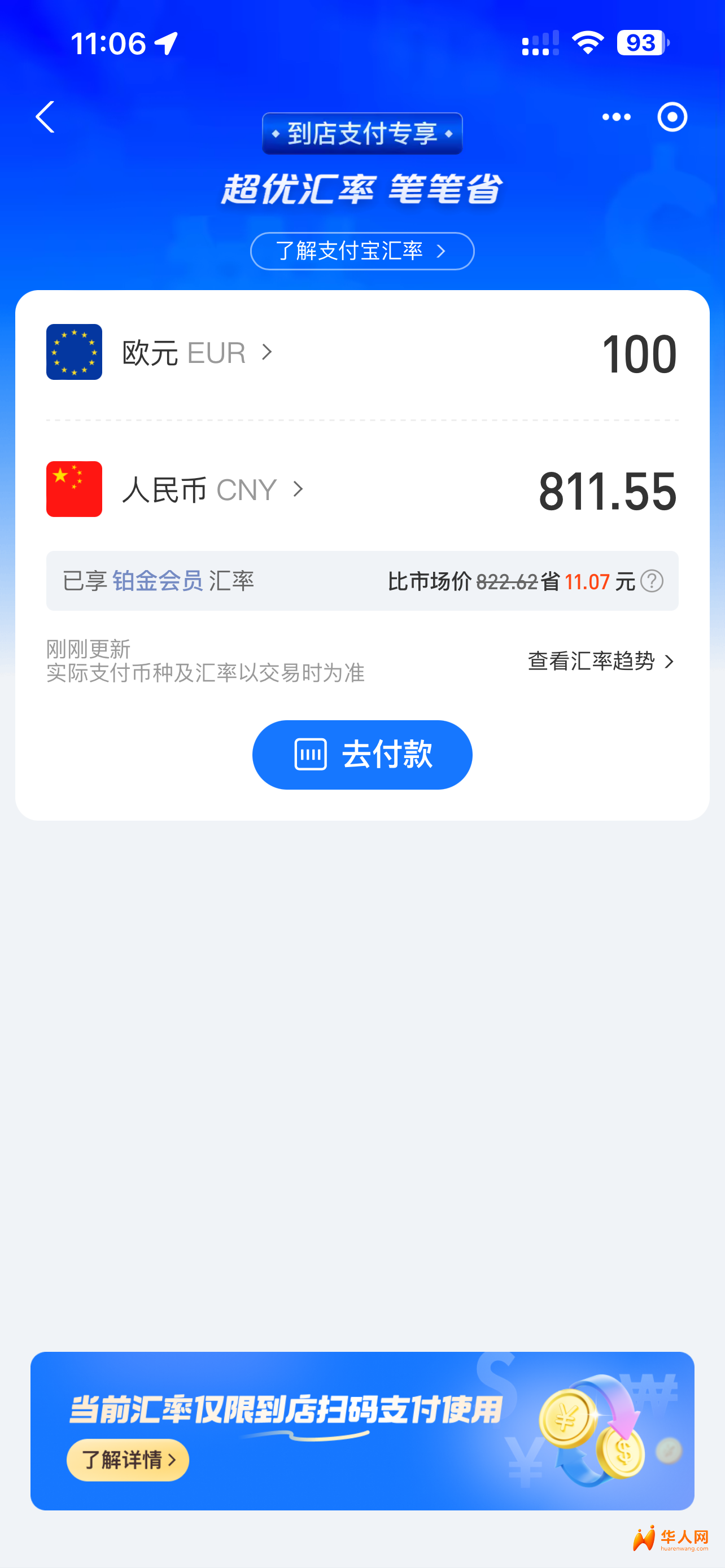This screenshot has height=1568, width=725.
Task: Open the three-dot more options menu
Action: (616, 117)
